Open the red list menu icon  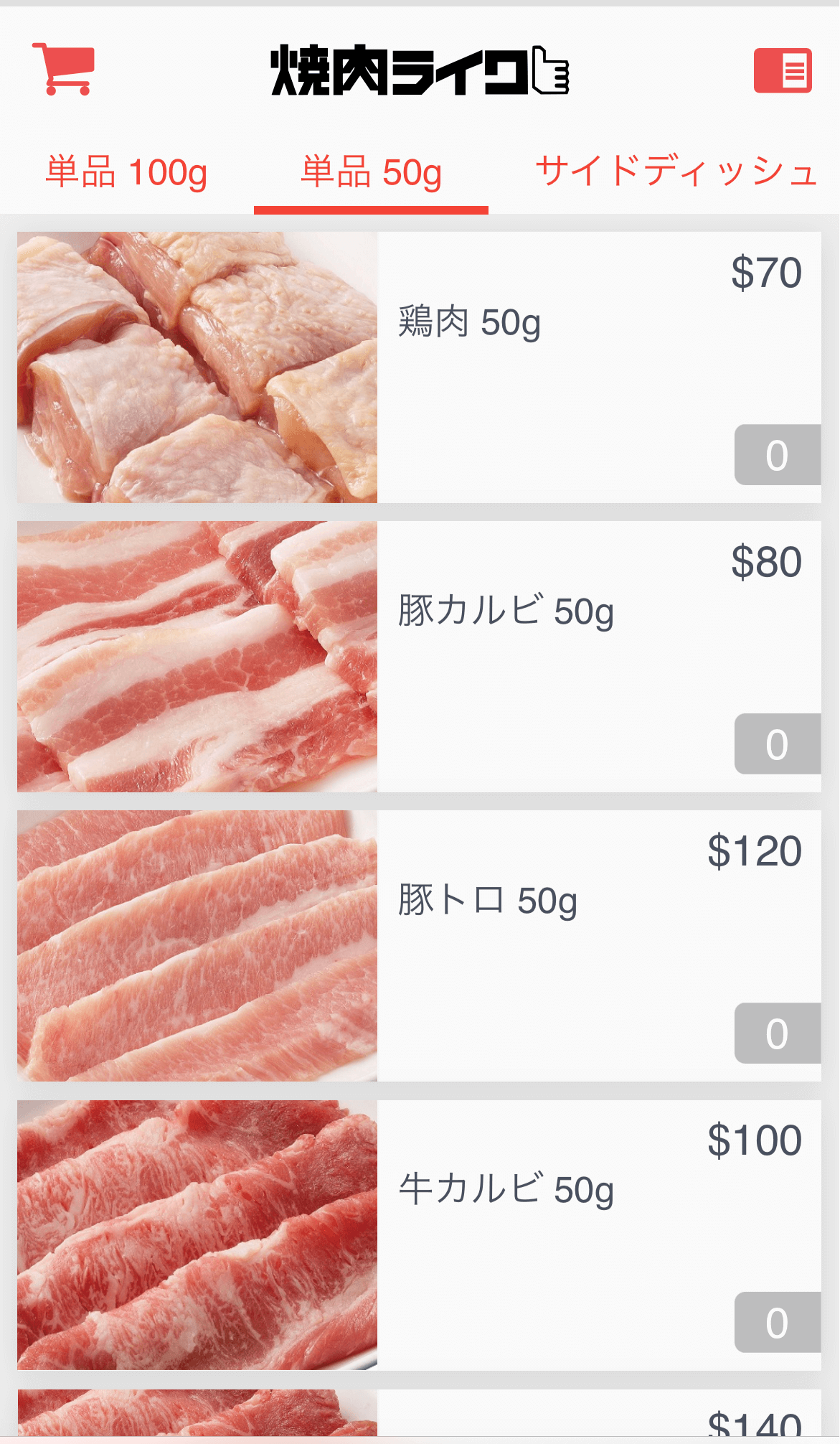pos(783,70)
